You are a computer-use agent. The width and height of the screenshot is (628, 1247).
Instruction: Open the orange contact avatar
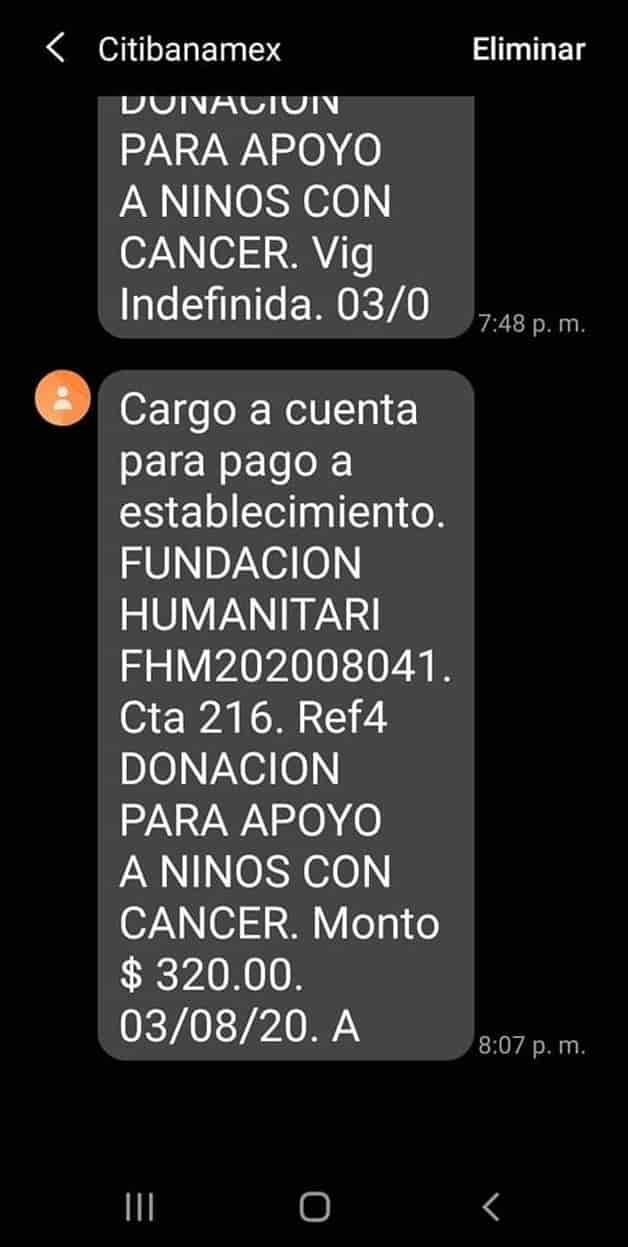63,397
